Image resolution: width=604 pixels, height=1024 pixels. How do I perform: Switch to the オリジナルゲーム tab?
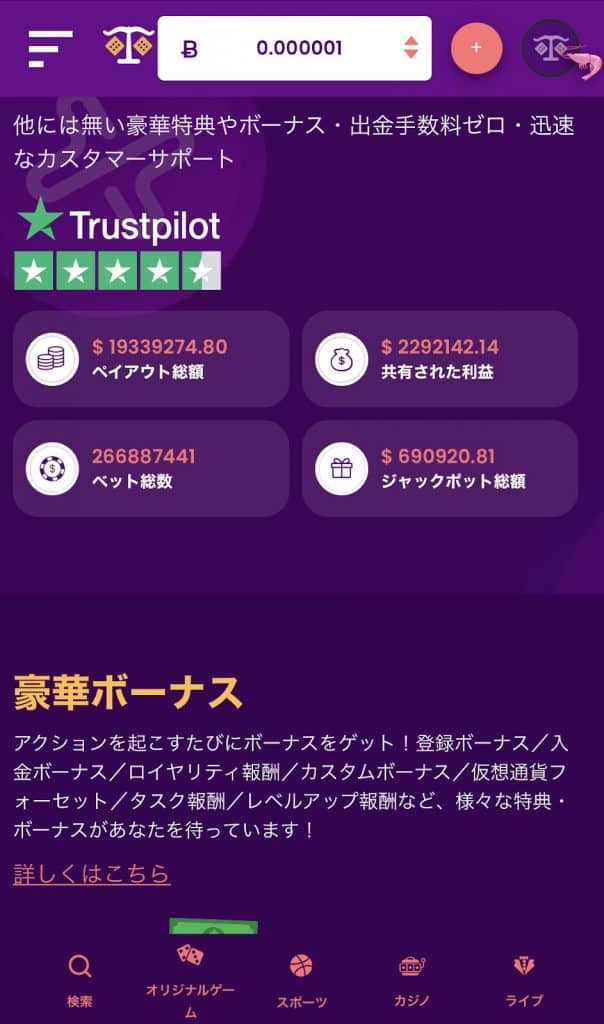190,980
